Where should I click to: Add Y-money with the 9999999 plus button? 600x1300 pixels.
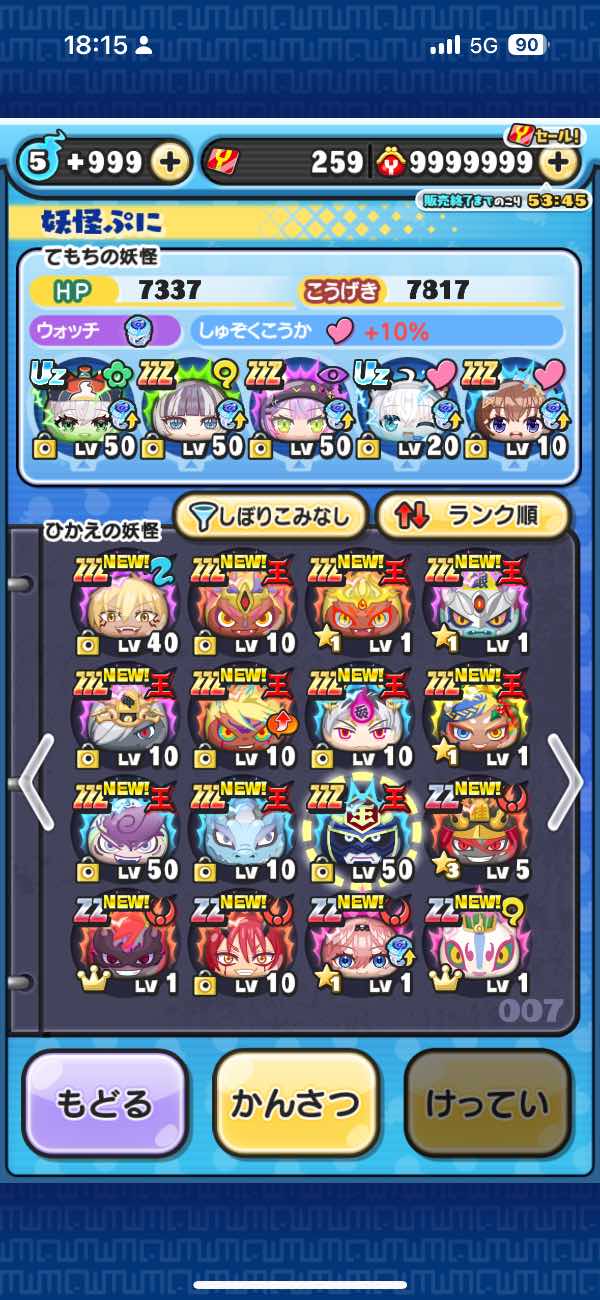561,162
